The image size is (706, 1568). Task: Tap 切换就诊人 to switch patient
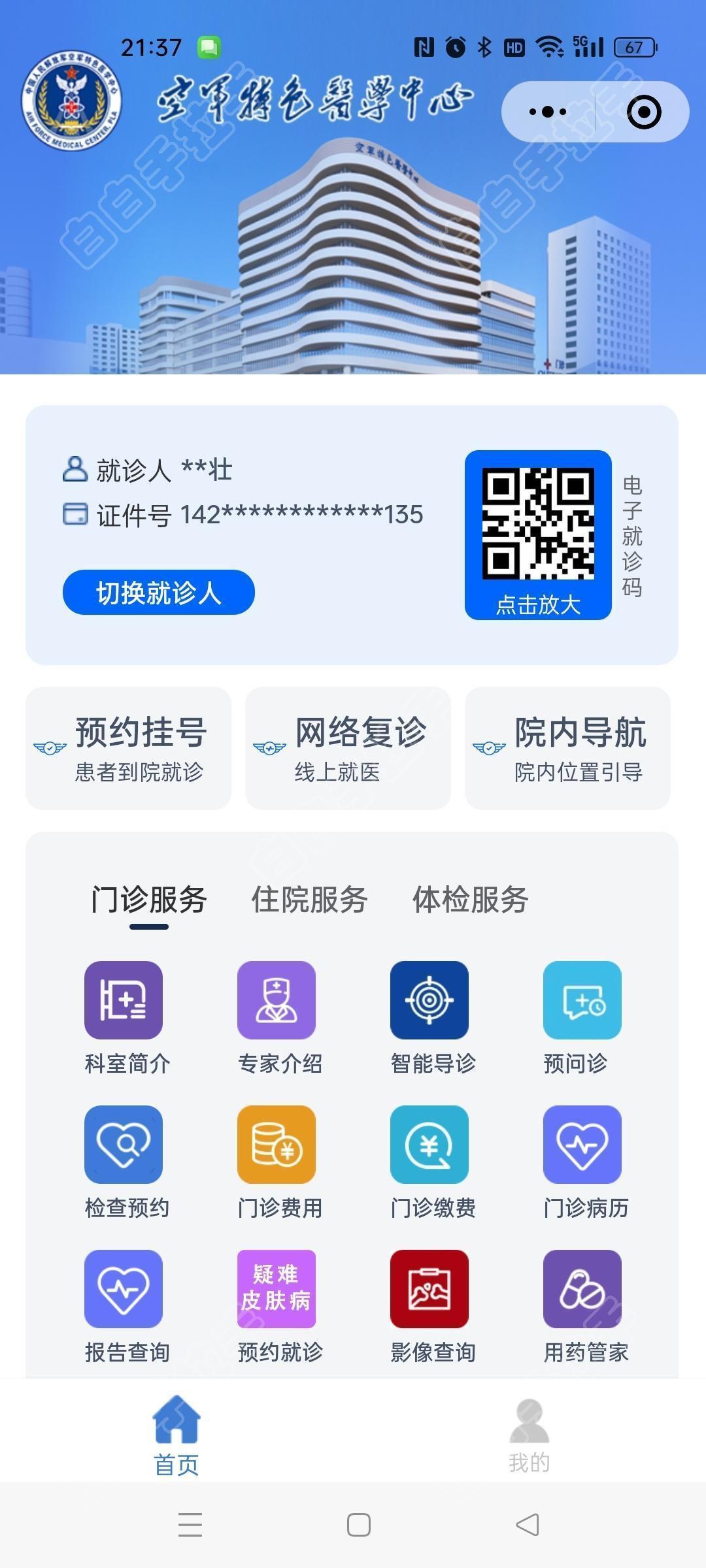[x=158, y=593]
